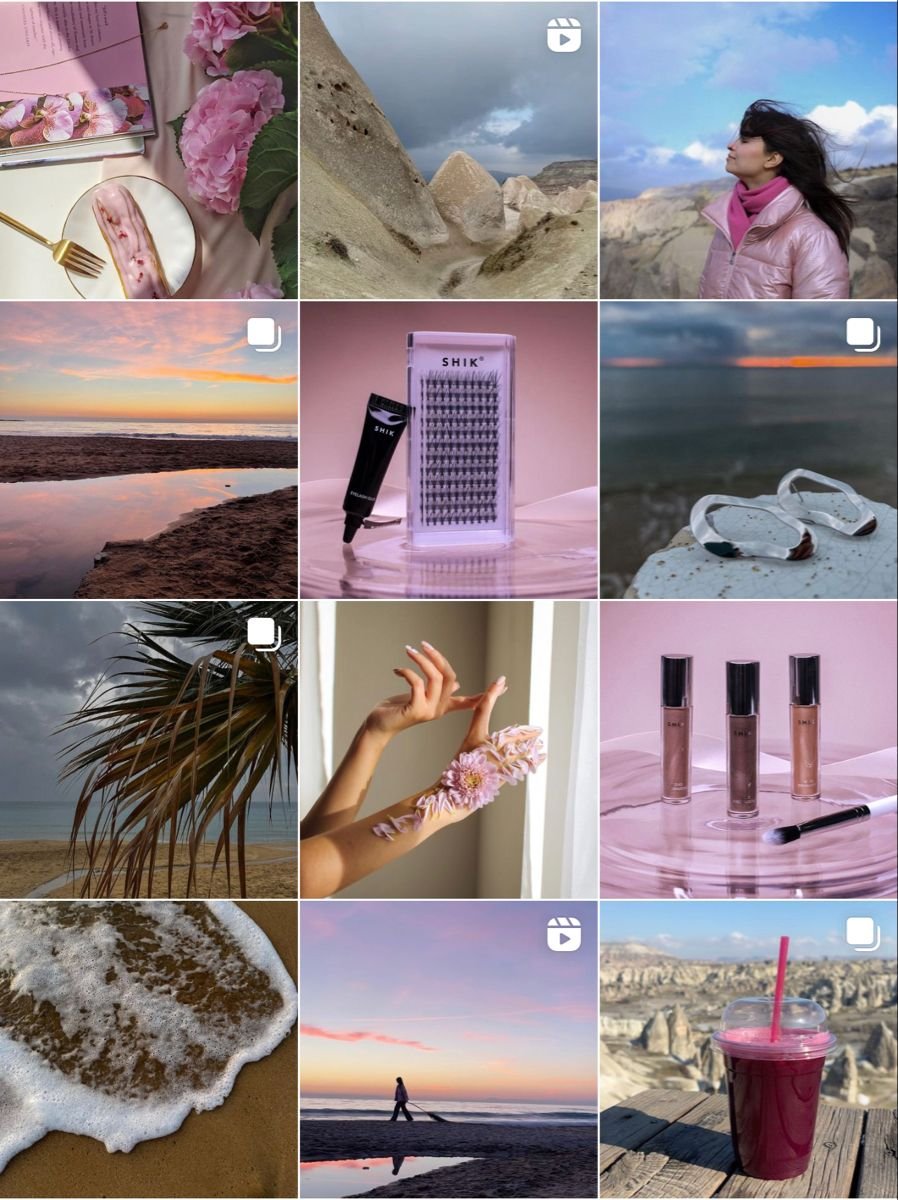The image size is (898, 1200).
Task: Open the woman in pink jacket post
Action: [x=748, y=150]
